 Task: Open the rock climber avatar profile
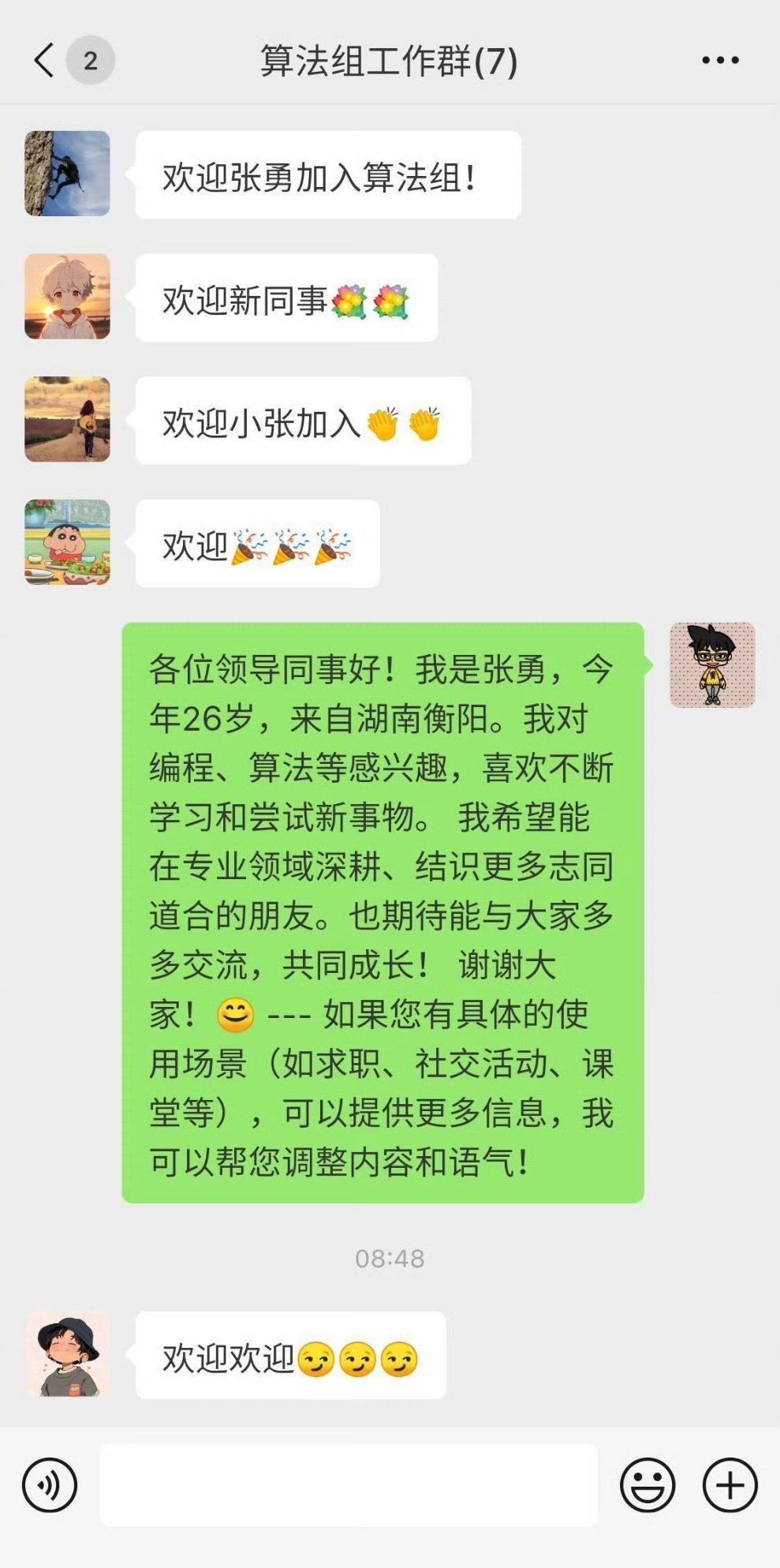(67, 174)
